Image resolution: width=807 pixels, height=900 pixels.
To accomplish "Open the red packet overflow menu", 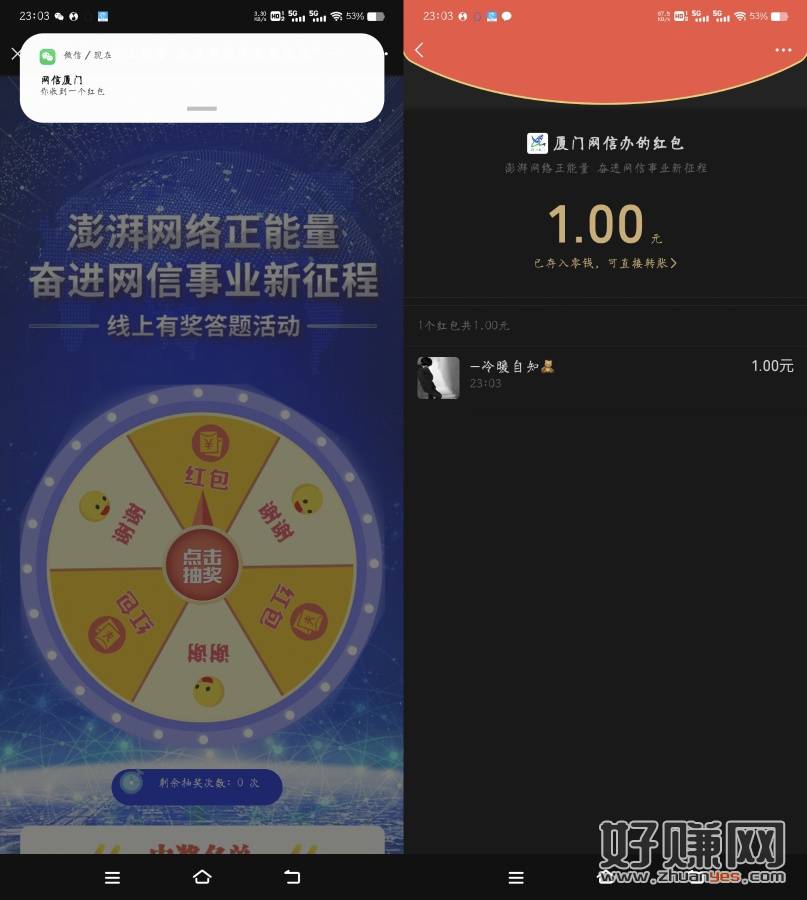I will (782, 50).
